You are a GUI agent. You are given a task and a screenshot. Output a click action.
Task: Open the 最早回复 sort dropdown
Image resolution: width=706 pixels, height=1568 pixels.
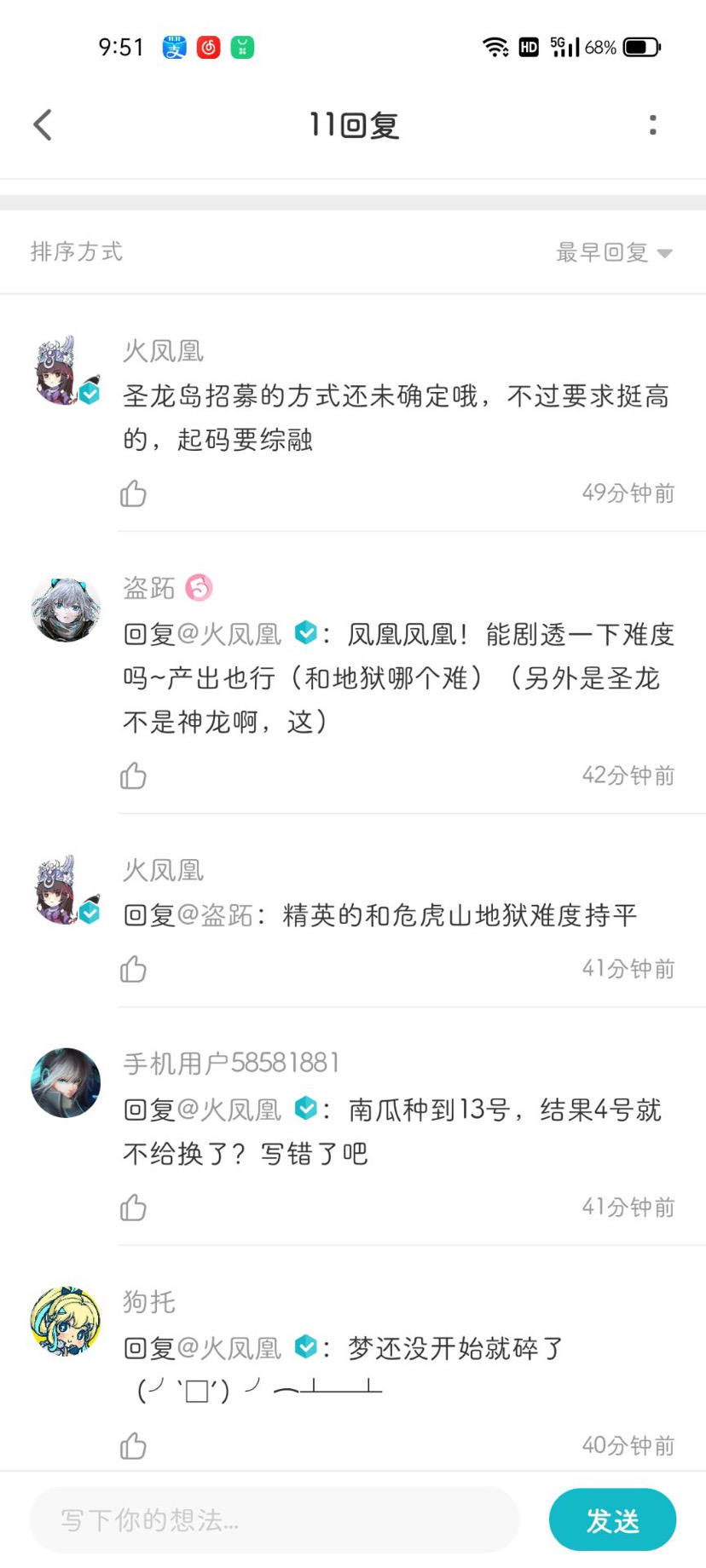[615, 252]
